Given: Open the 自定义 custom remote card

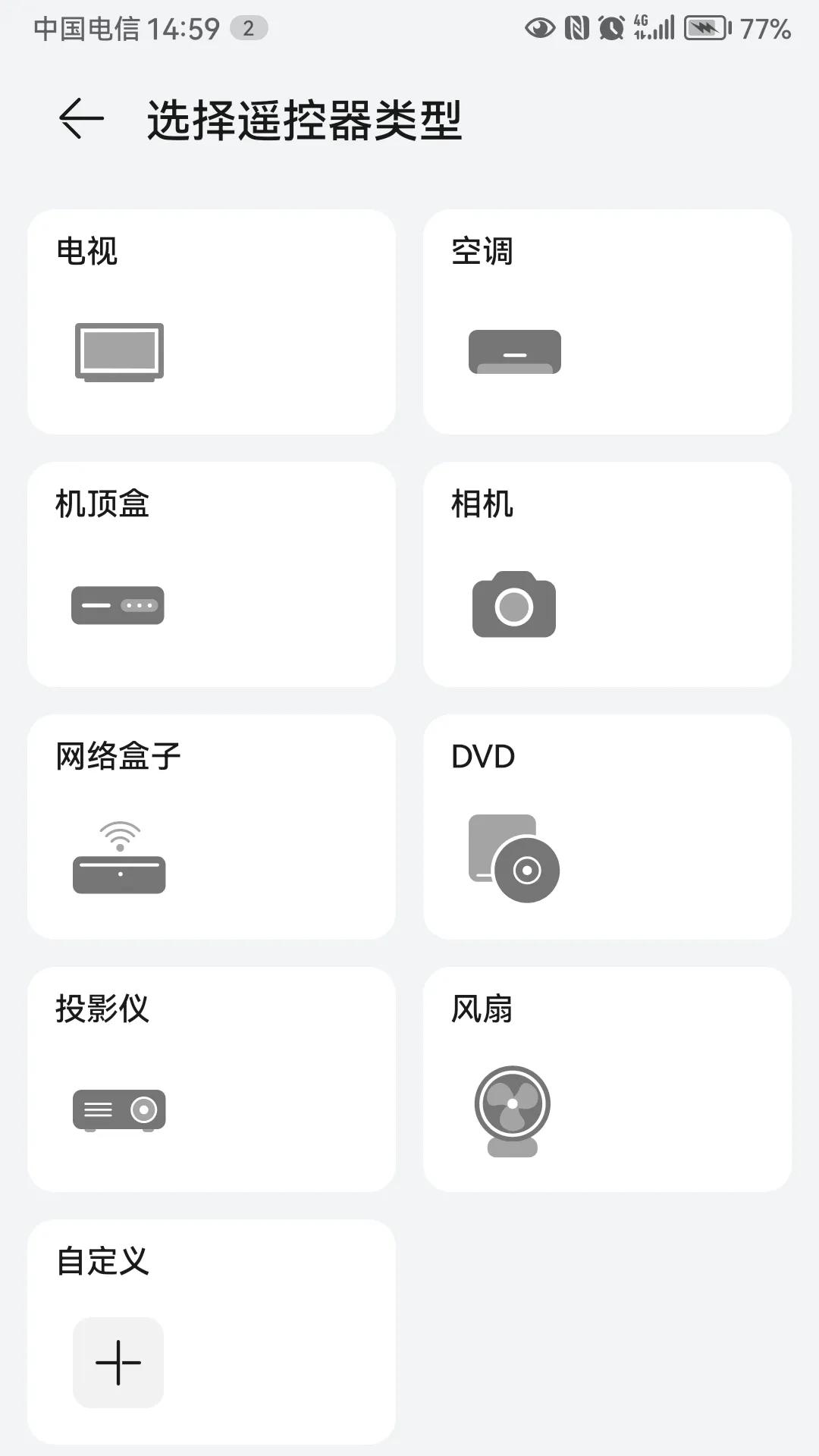Looking at the screenshot, I should [x=211, y=1333].
